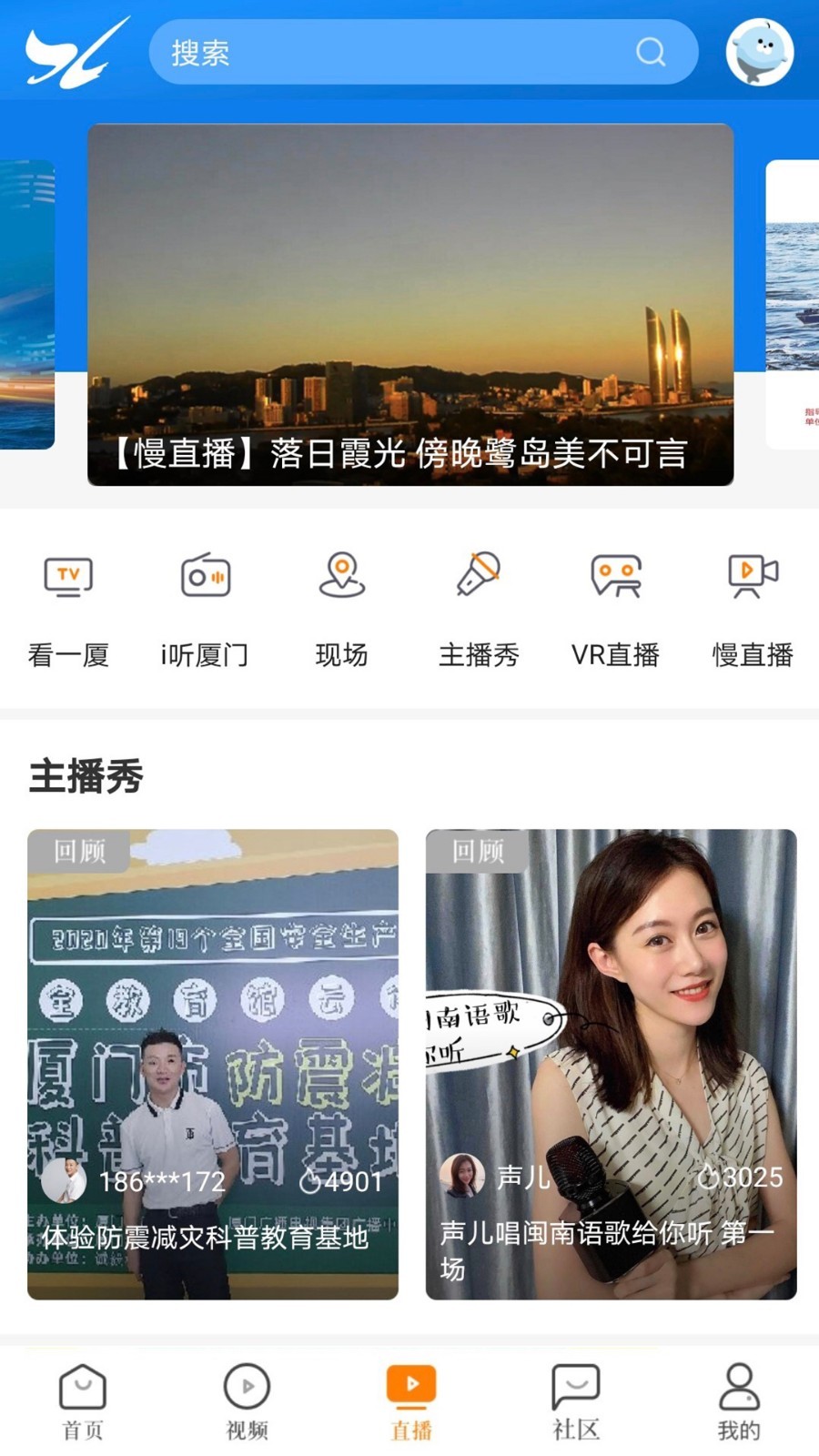The width and height of the screenshot is (819, 1456).
Task: Switch to the 视频 videos tab
Action: click(x=246, y=1401)
